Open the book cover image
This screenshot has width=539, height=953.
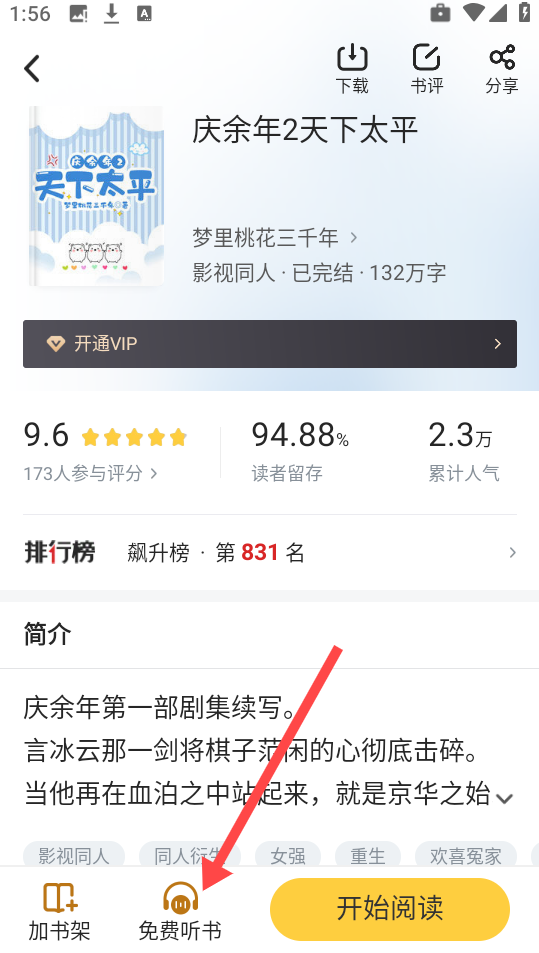pyautogui.click(x=97, y=196)
